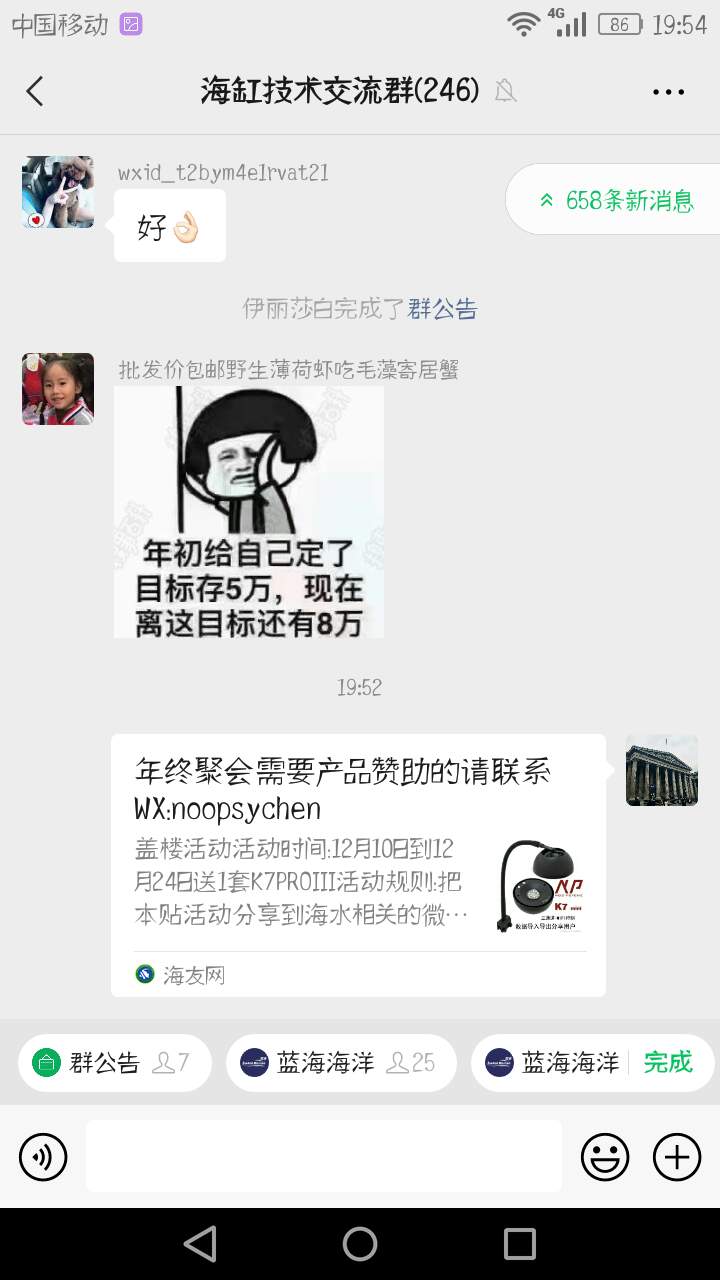
Task: View the meme image about saving 5万
Action: click(248, 512)
